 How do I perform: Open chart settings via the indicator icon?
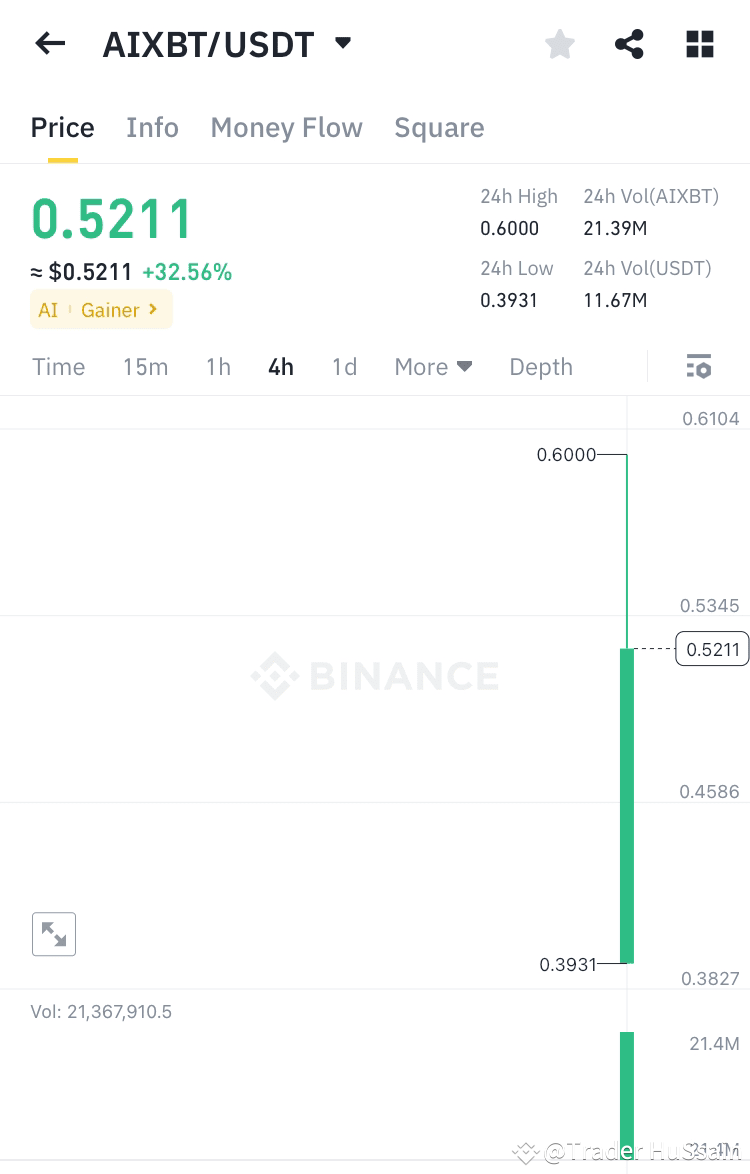(x=698, y=366)
